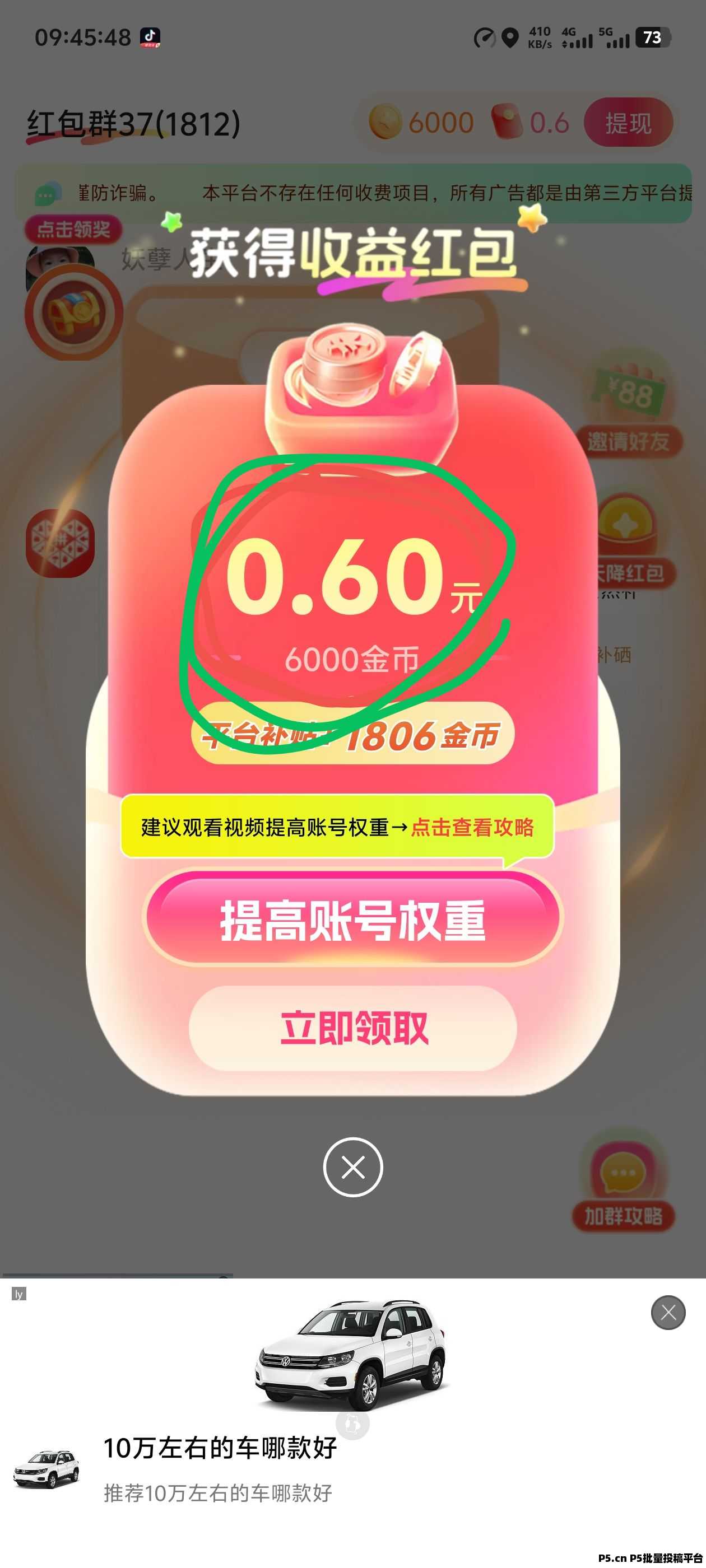This screenshot has height=1568, width=706.
Task: Tap the 提高账号权重 button
Action: [x=352, y=920]
